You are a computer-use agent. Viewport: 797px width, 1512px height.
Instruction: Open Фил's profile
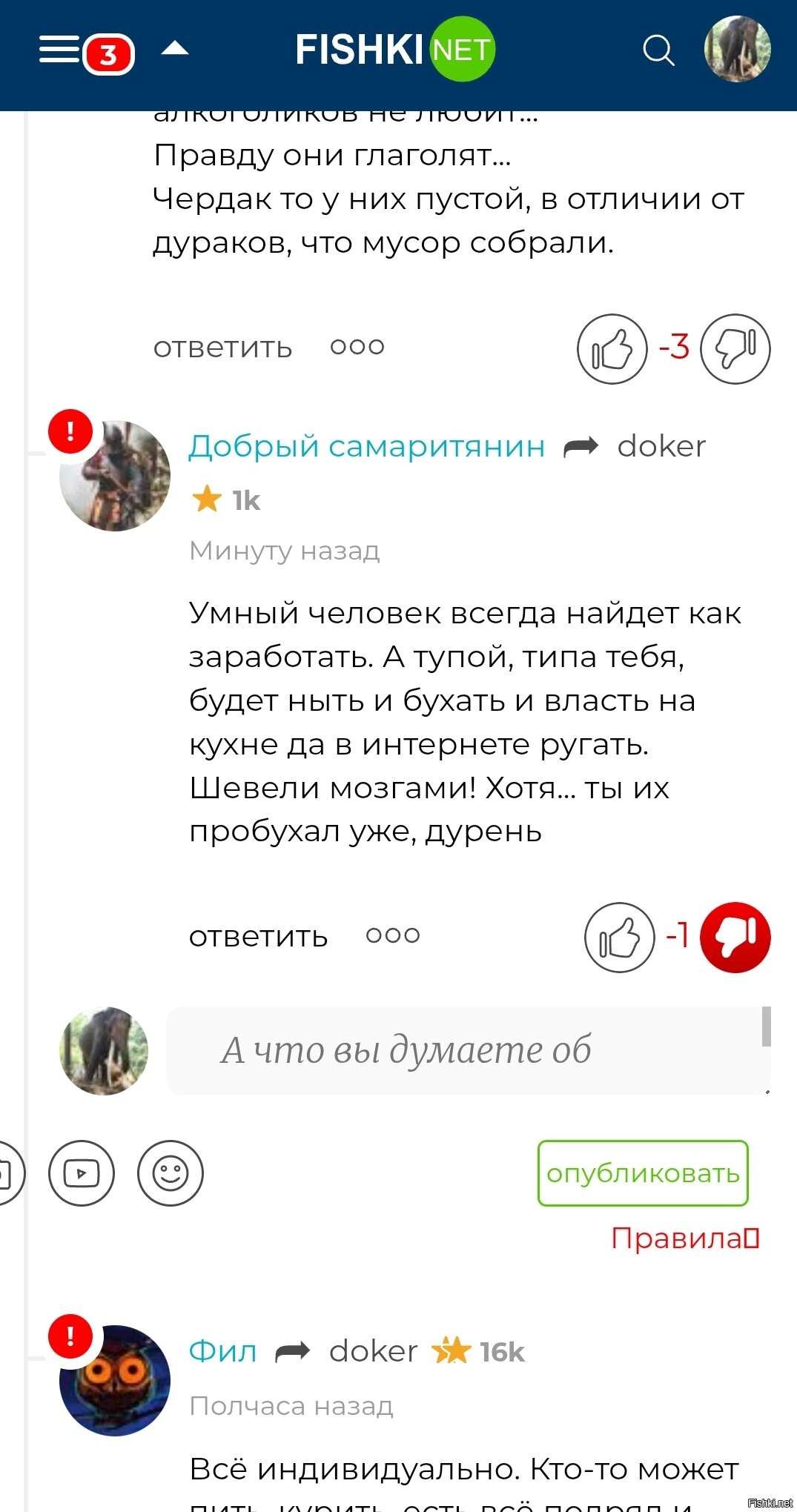[222, 1351]
